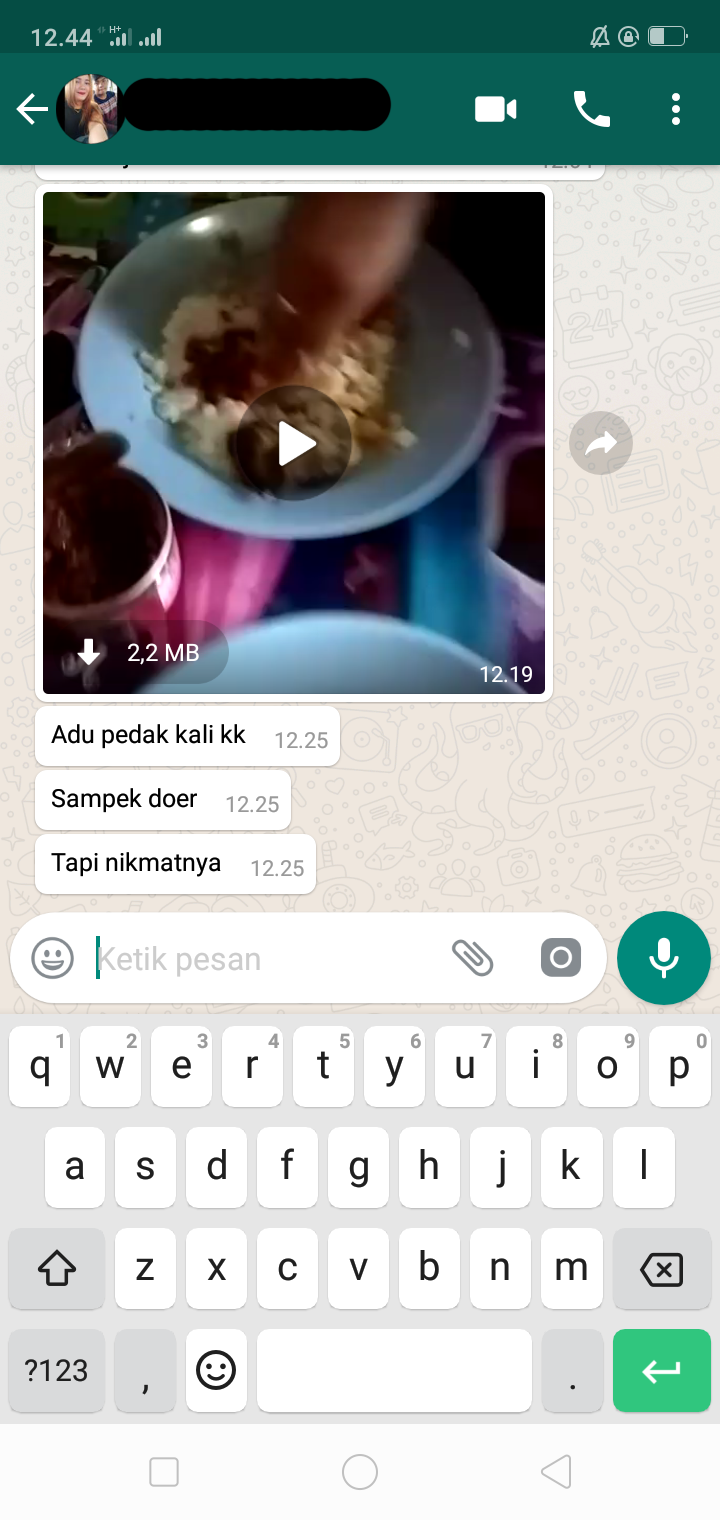Go back to the chat list
Image resolution: width=720 pixels, height=1520 pixels.
click(32, 109)
